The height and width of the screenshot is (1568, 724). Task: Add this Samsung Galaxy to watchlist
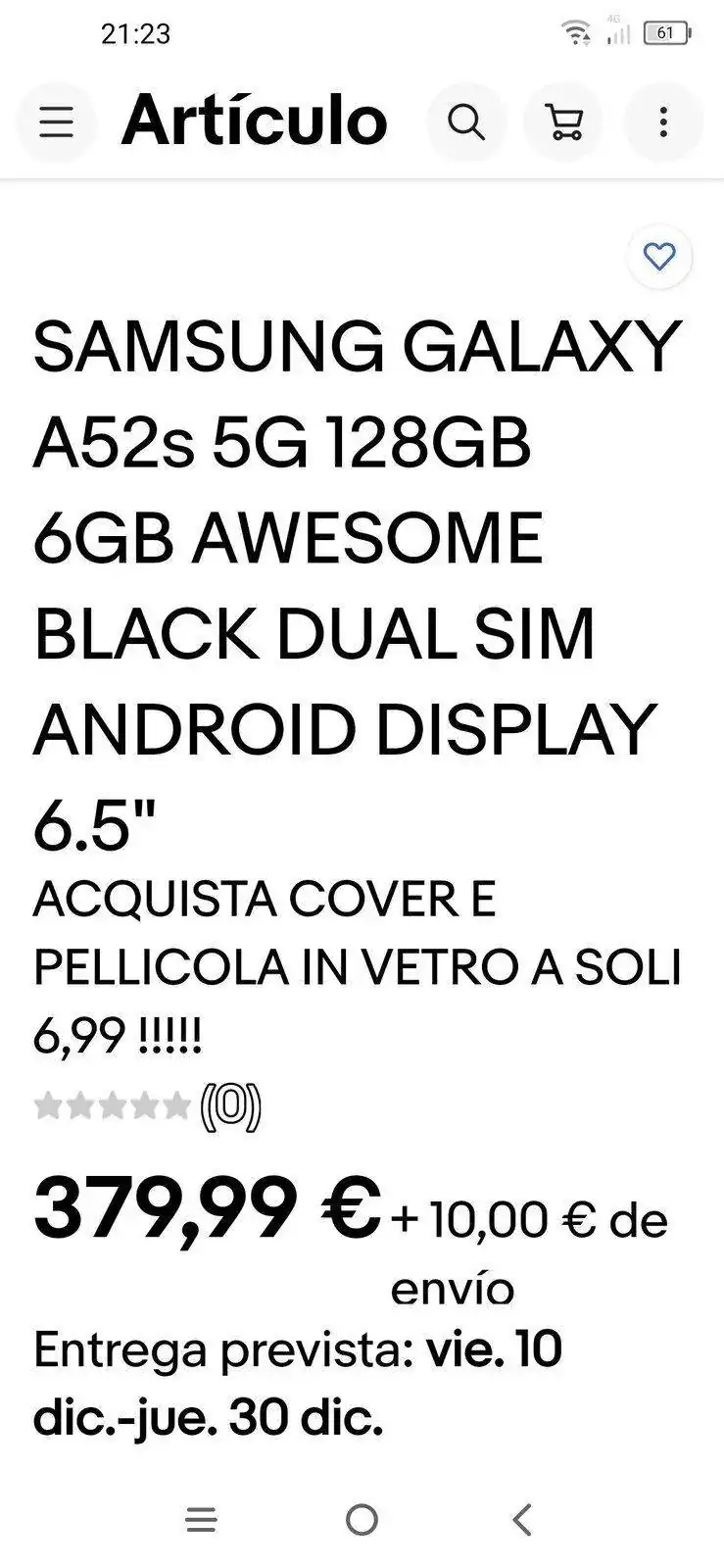pyautogui.click(x=659, y=257)
